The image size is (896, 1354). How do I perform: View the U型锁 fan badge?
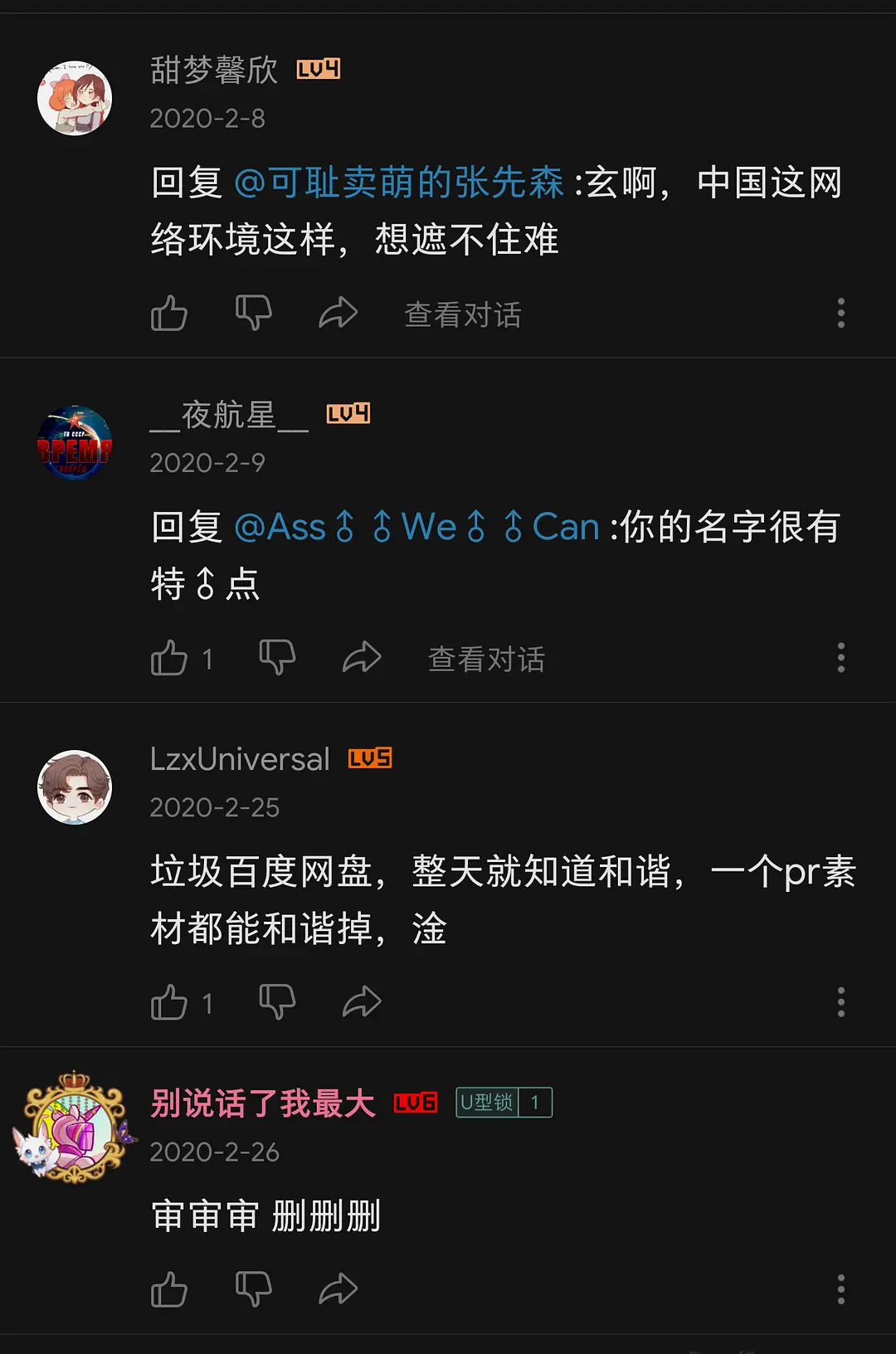point(504,1103)
